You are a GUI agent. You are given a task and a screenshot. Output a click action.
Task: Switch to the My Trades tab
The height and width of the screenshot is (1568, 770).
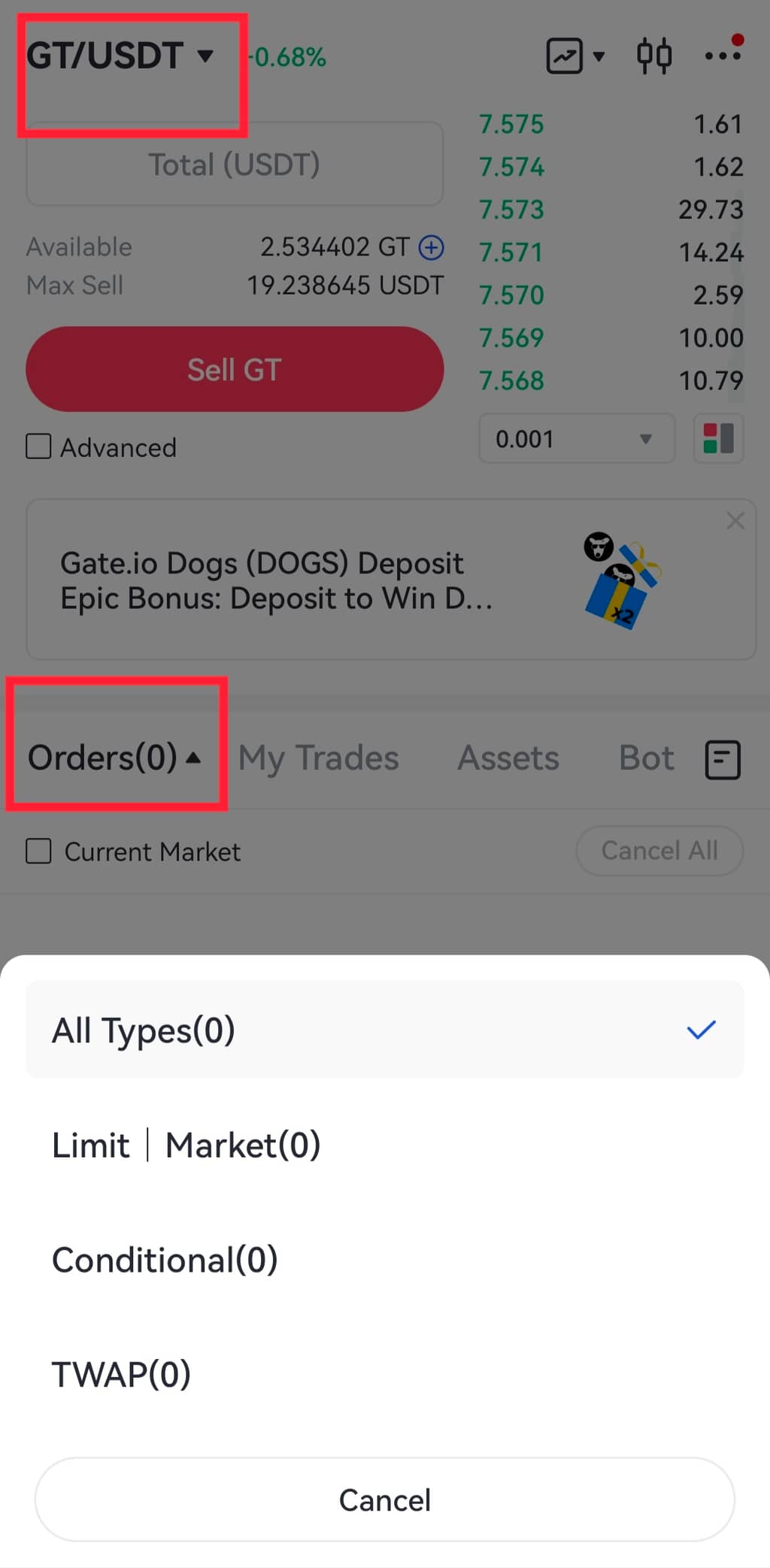click(x=318, y=758)
